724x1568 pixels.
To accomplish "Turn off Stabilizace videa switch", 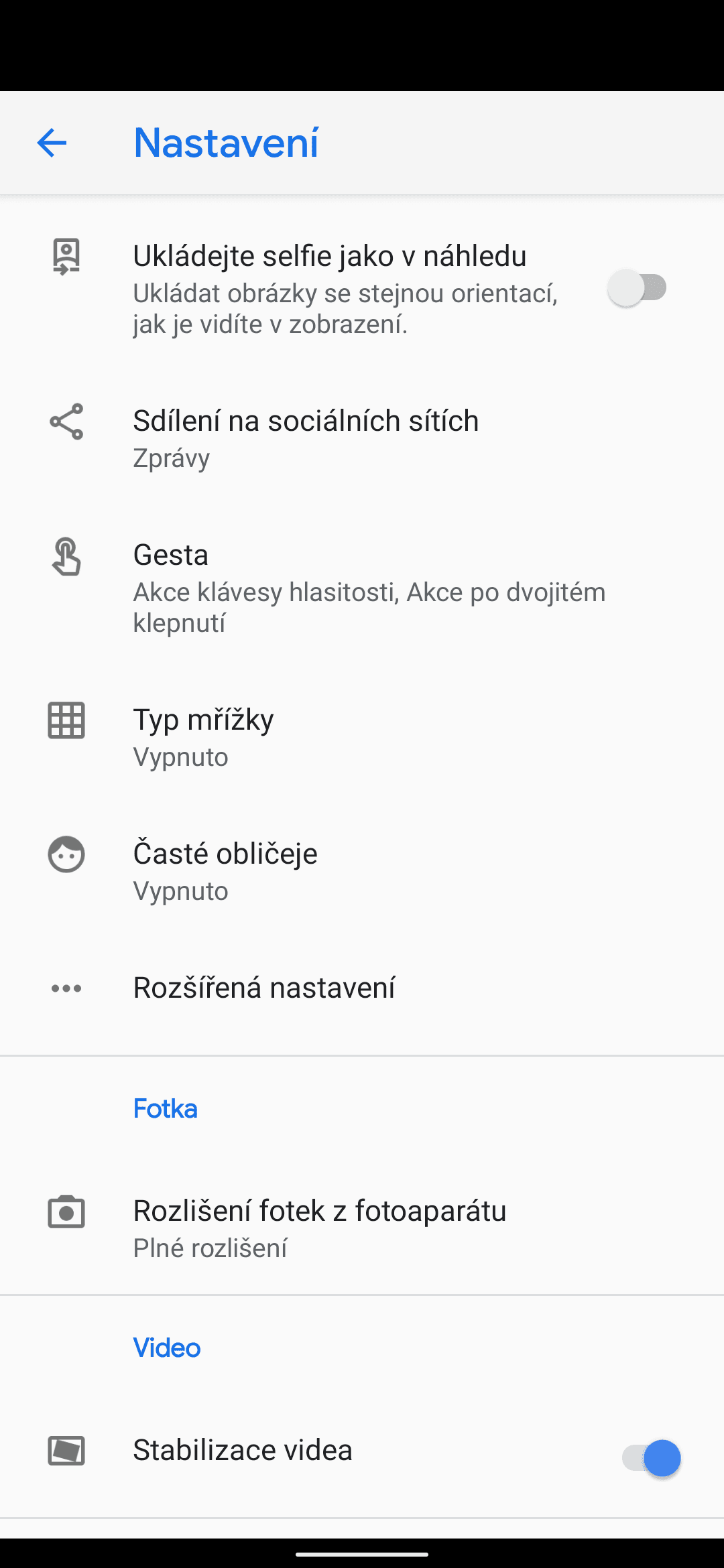I will point(652,1458).
